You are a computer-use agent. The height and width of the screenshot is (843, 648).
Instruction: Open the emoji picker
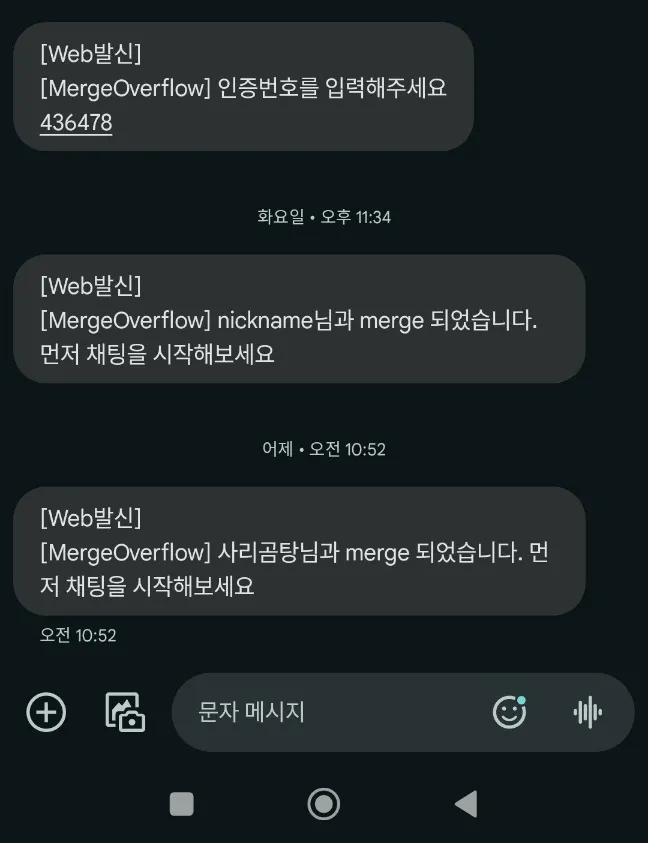tap(510, 712)
